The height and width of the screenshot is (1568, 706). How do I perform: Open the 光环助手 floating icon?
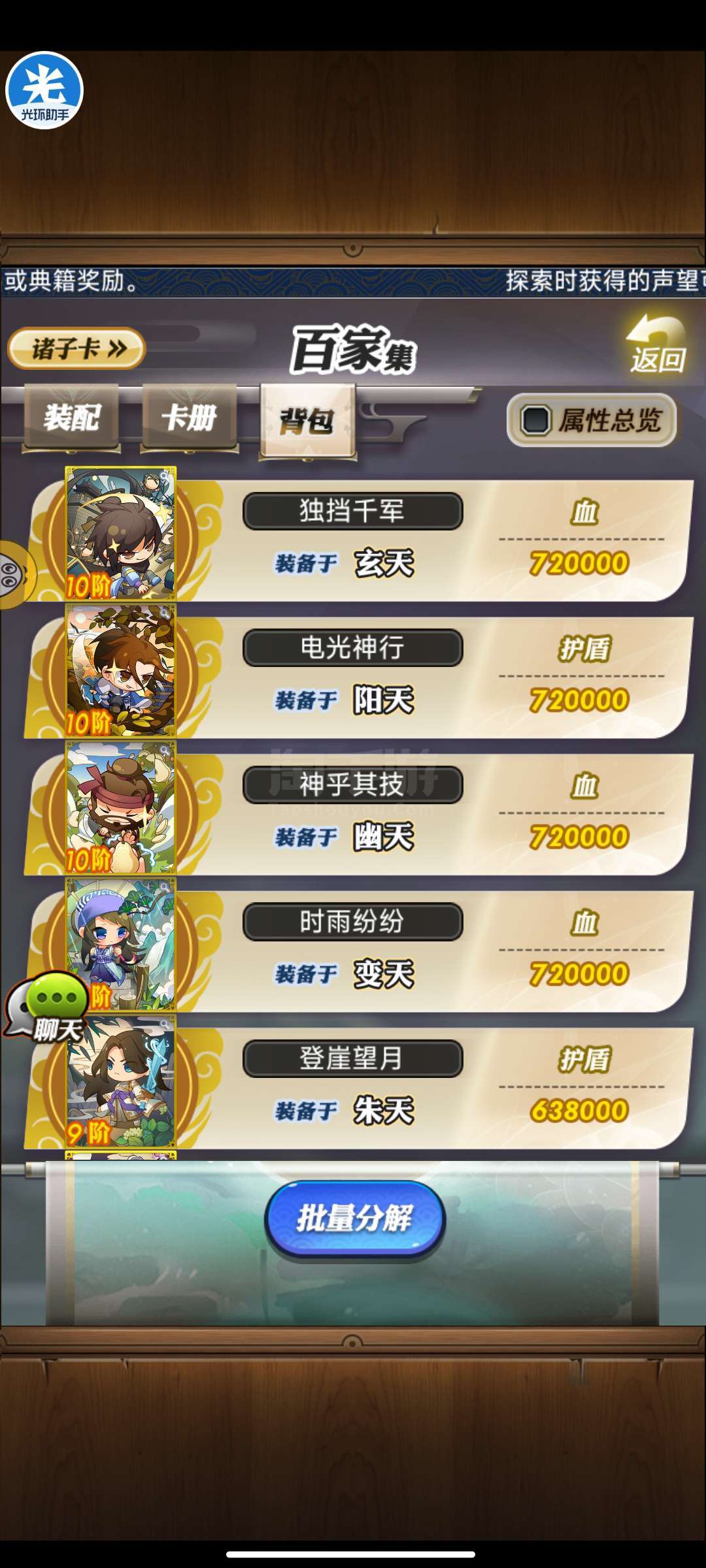click(x=44, y=90)
